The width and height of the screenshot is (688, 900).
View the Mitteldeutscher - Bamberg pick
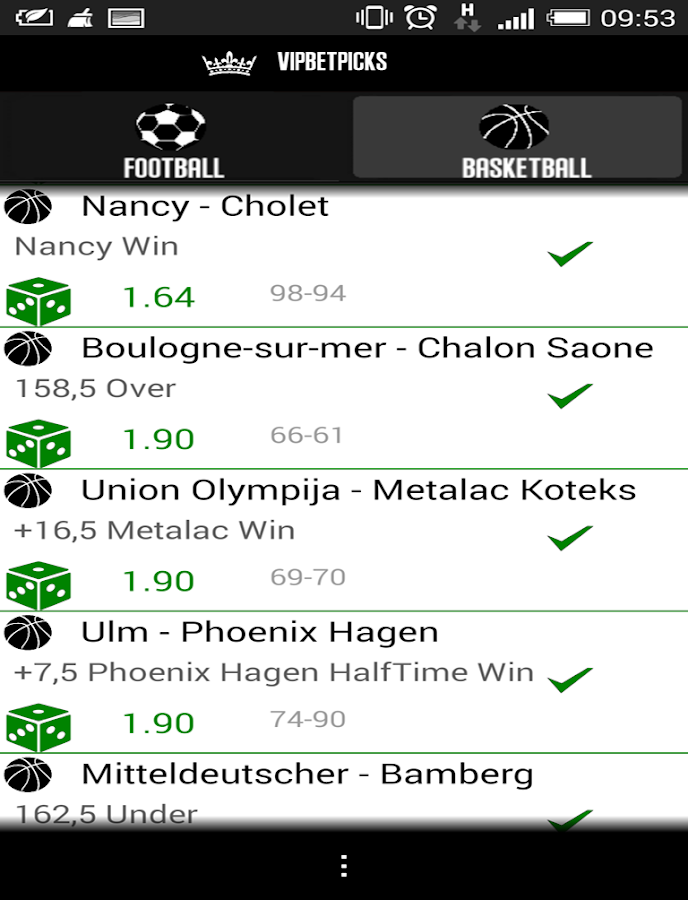point(307,774)
